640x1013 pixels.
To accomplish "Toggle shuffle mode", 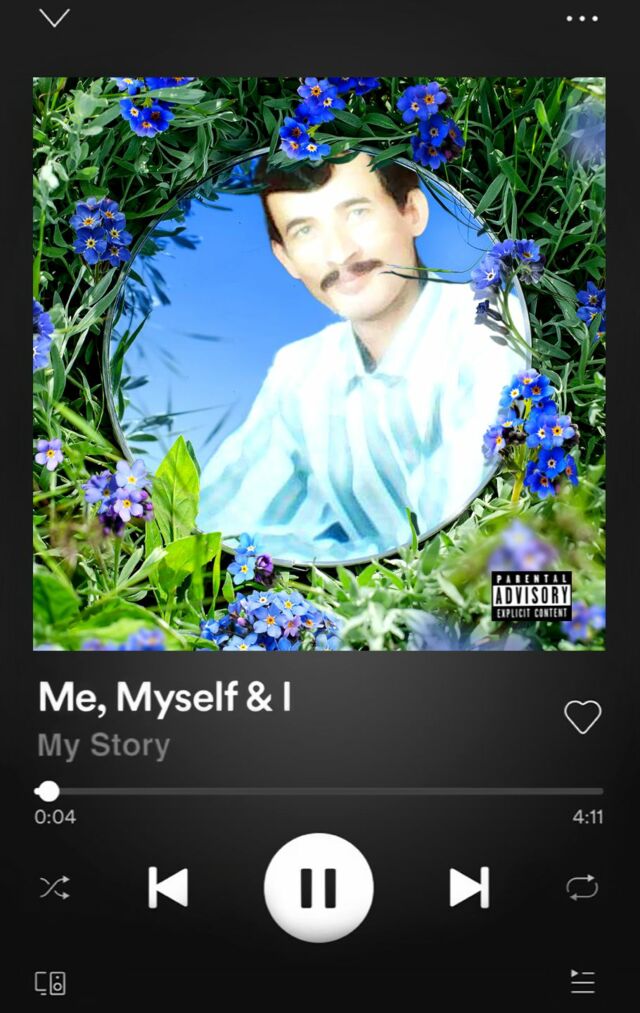I will click(54, 887).
